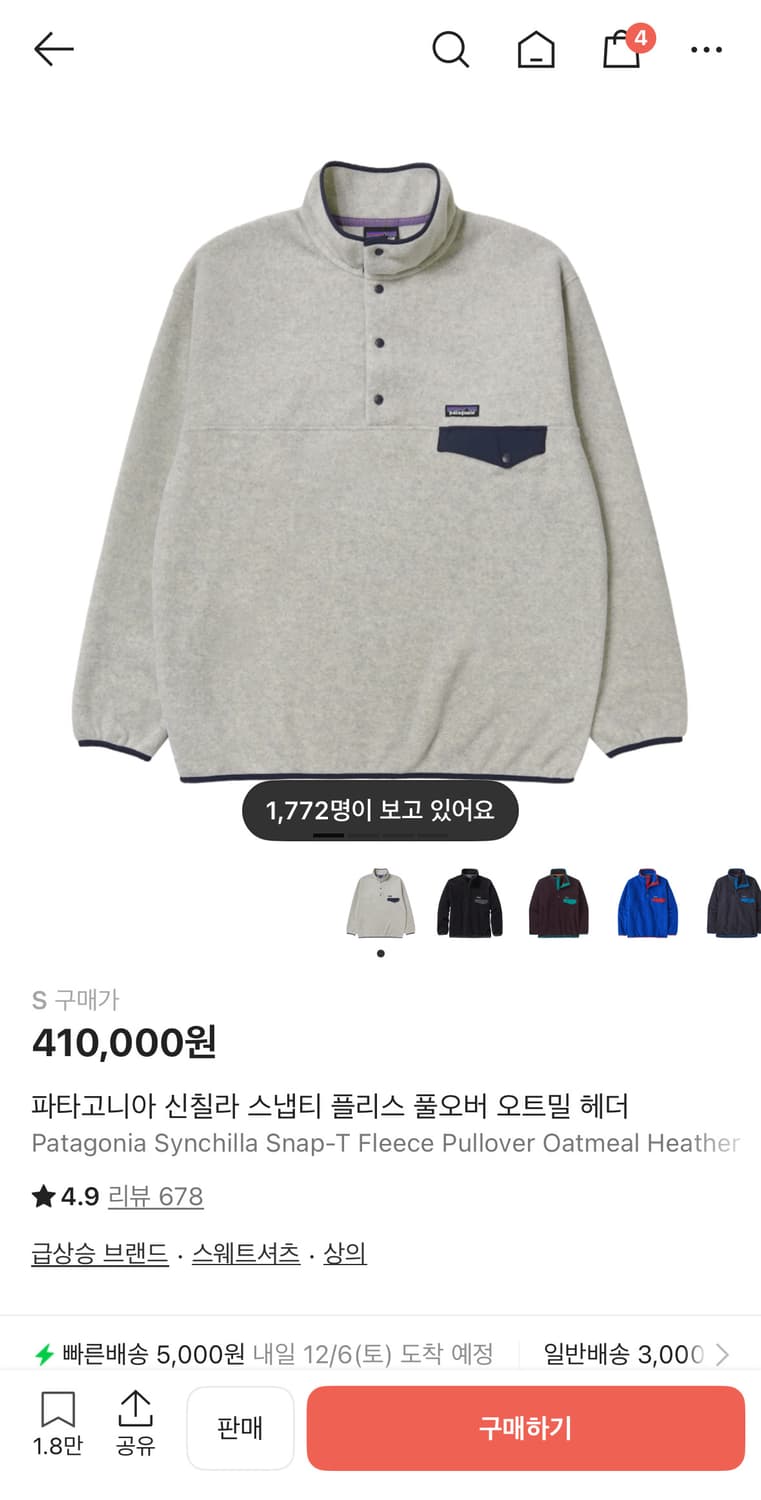Screen dimensions: 761x1500
Task: Tap the share icon below the price
Action: (x=135, y=1417)
